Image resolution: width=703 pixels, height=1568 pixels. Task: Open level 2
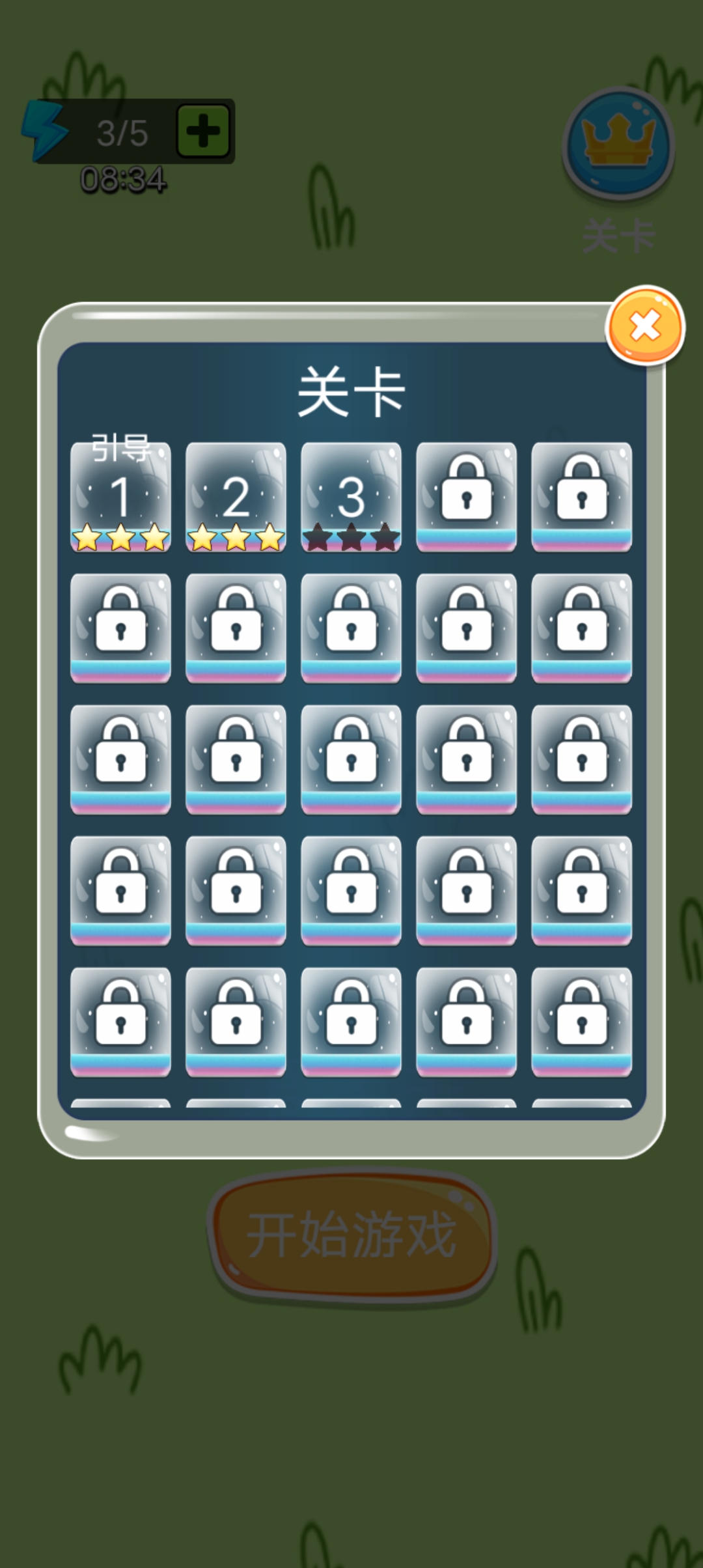click(x=236, y=497)
